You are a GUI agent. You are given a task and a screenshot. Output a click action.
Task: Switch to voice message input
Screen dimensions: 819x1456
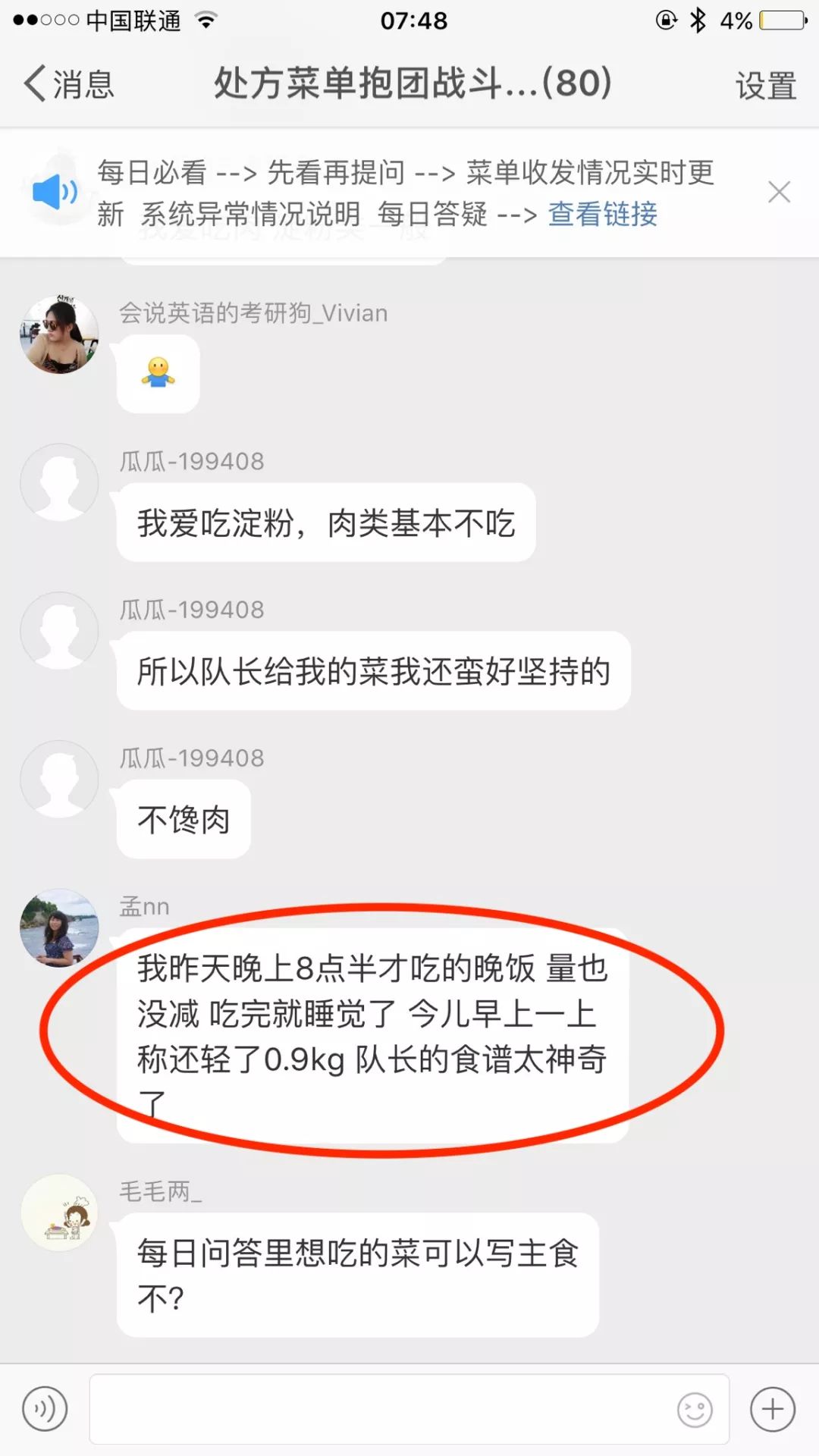coord(45,1410)
